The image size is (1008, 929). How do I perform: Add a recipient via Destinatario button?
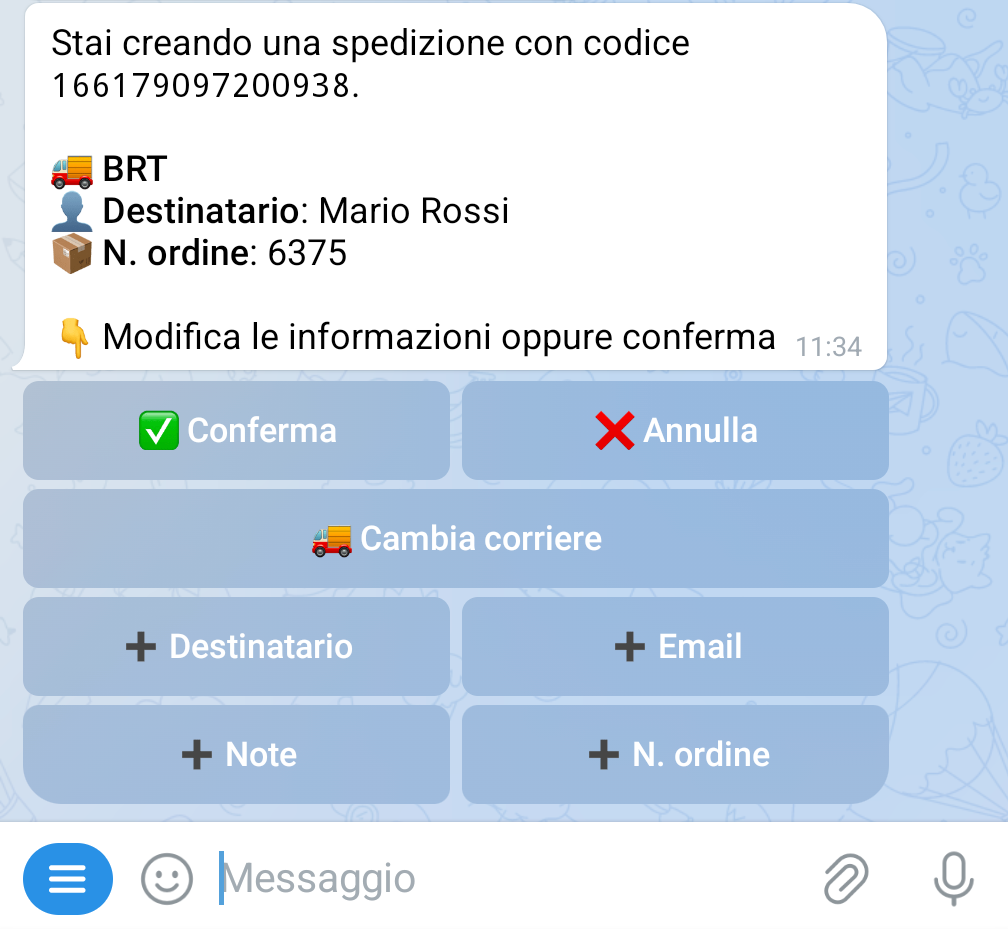(x=237, y=647)
